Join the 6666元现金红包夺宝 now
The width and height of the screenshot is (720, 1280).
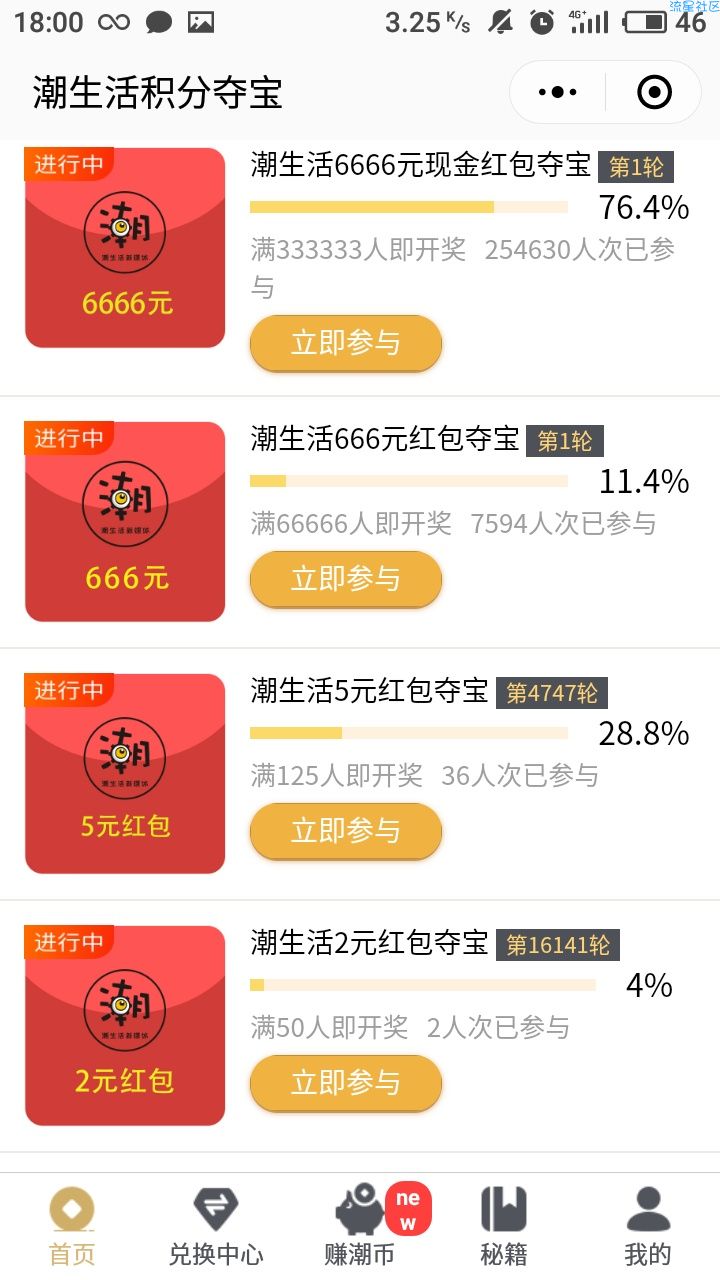pyautogui.click(x=345, y=343)
